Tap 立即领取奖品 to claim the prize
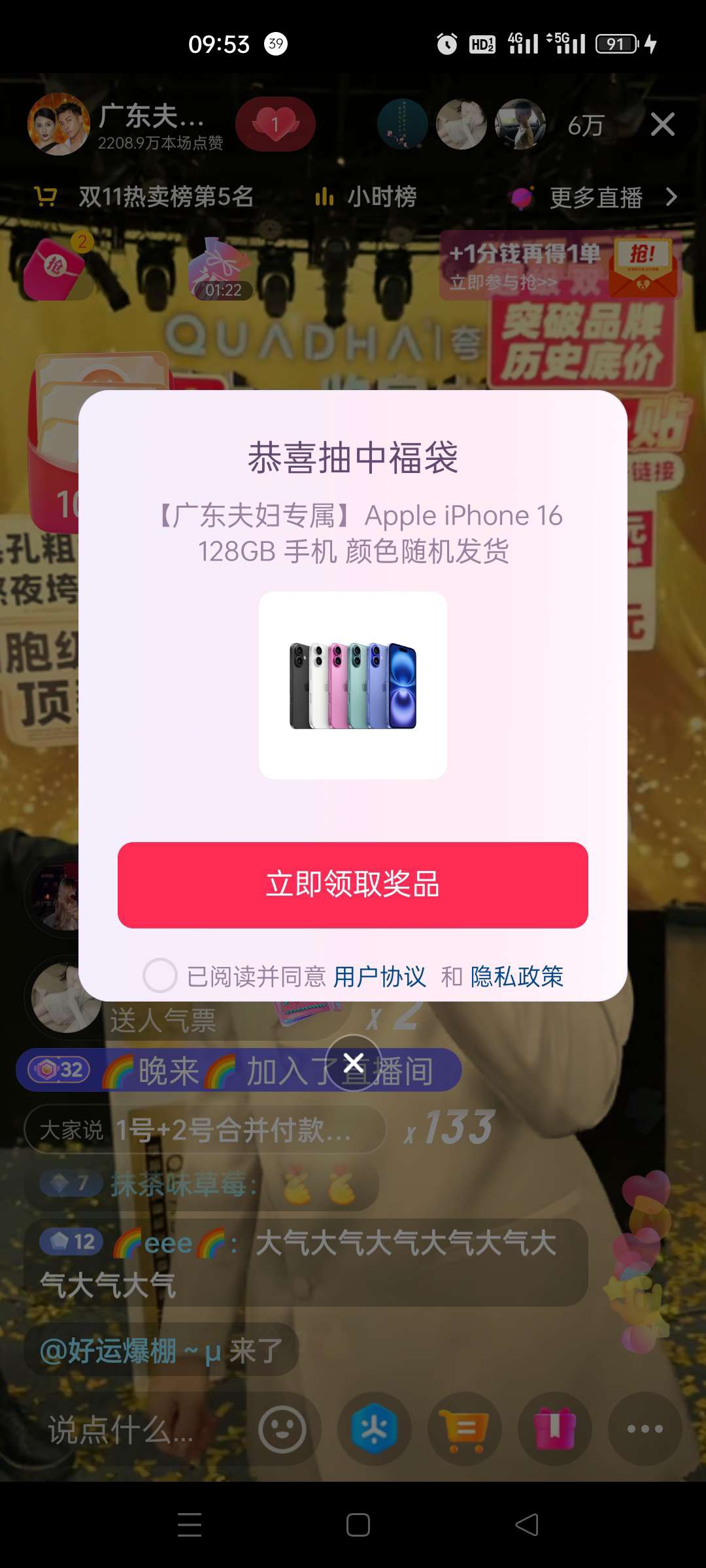 tap(353, 885)
